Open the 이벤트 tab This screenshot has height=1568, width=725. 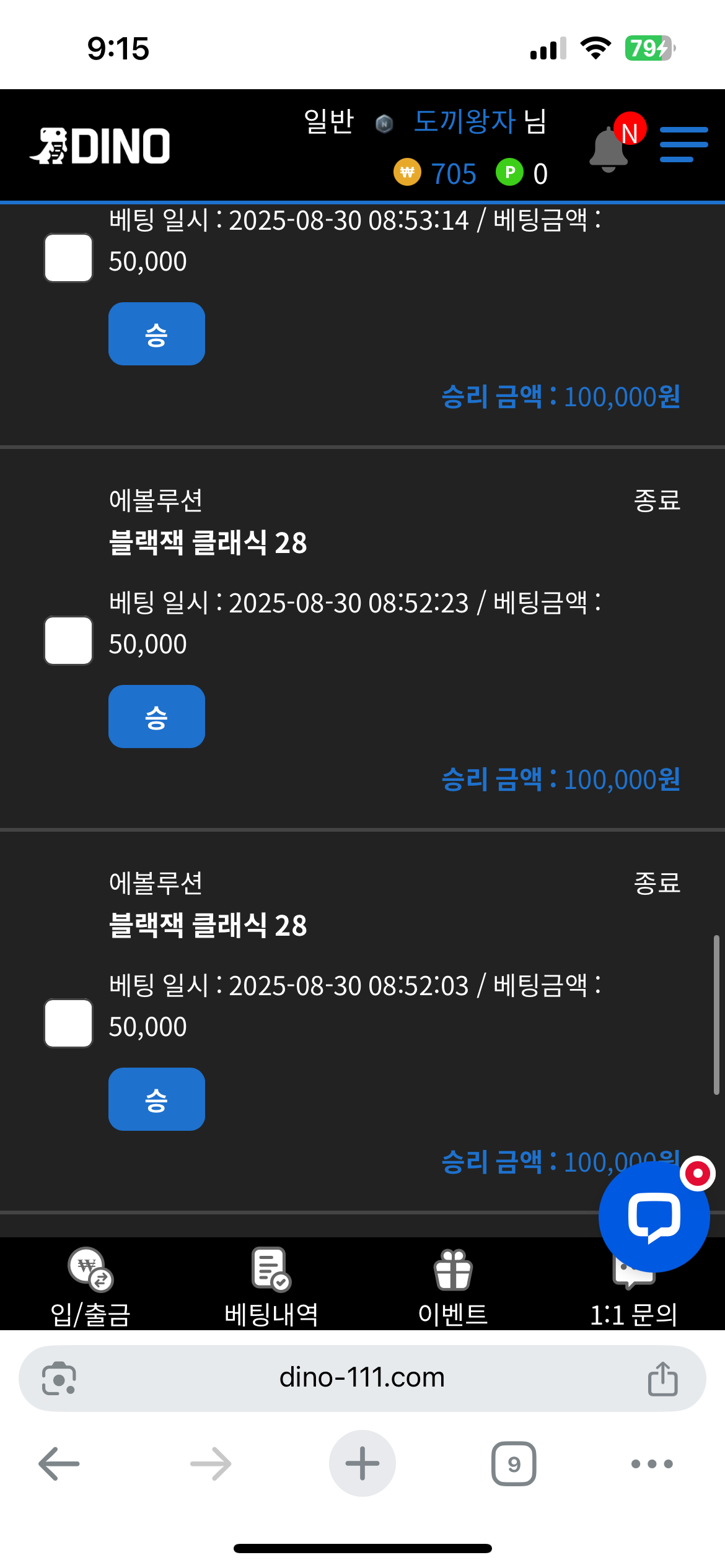[453, 1287]
